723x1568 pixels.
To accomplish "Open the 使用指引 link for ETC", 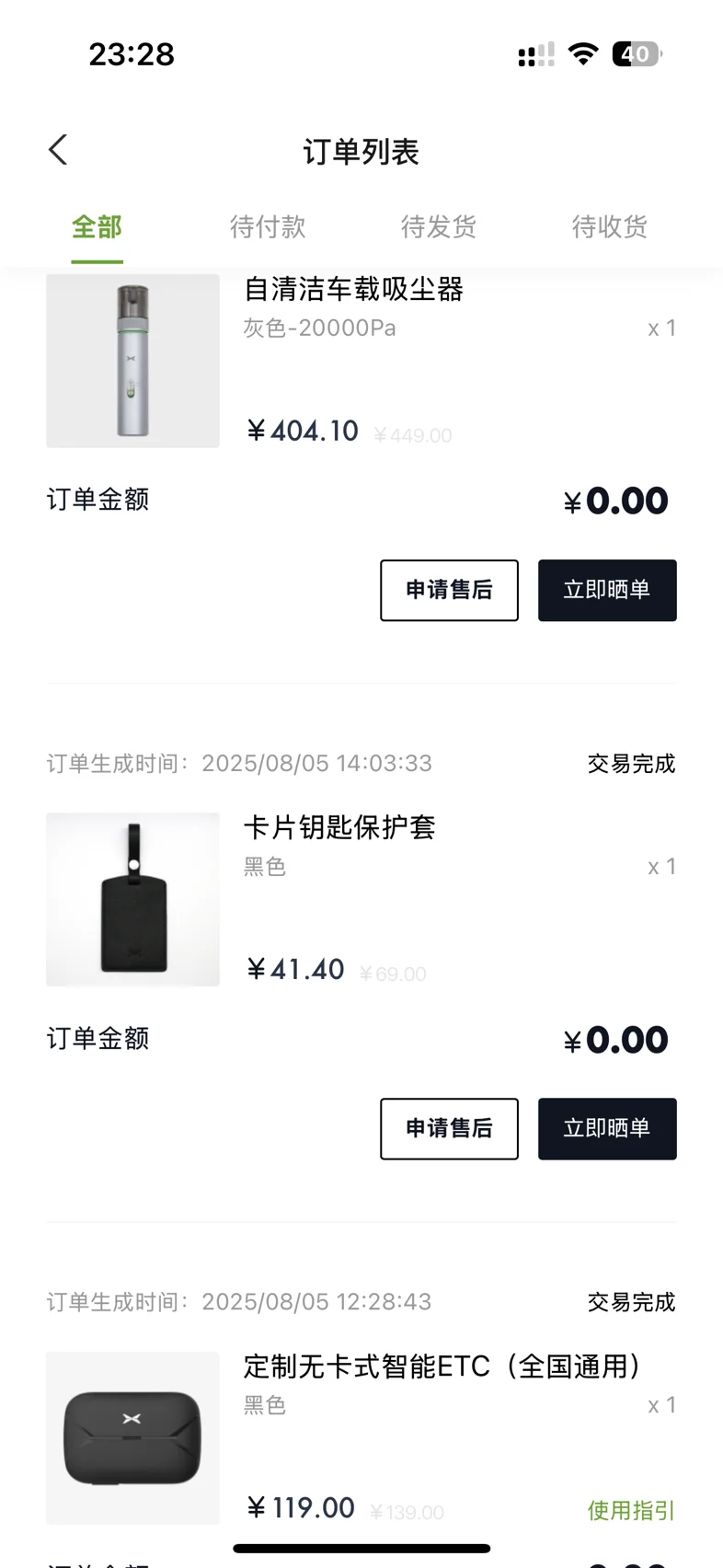I will [x=631, y=1510].
